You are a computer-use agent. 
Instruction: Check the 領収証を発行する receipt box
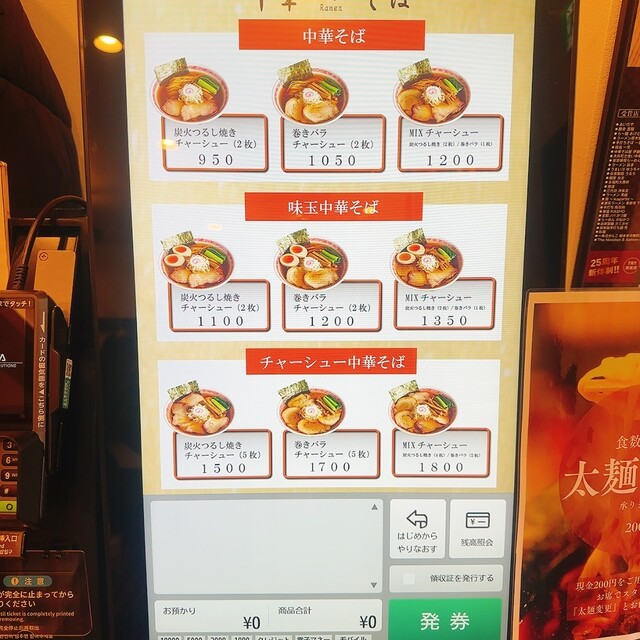tap(408, 579)
